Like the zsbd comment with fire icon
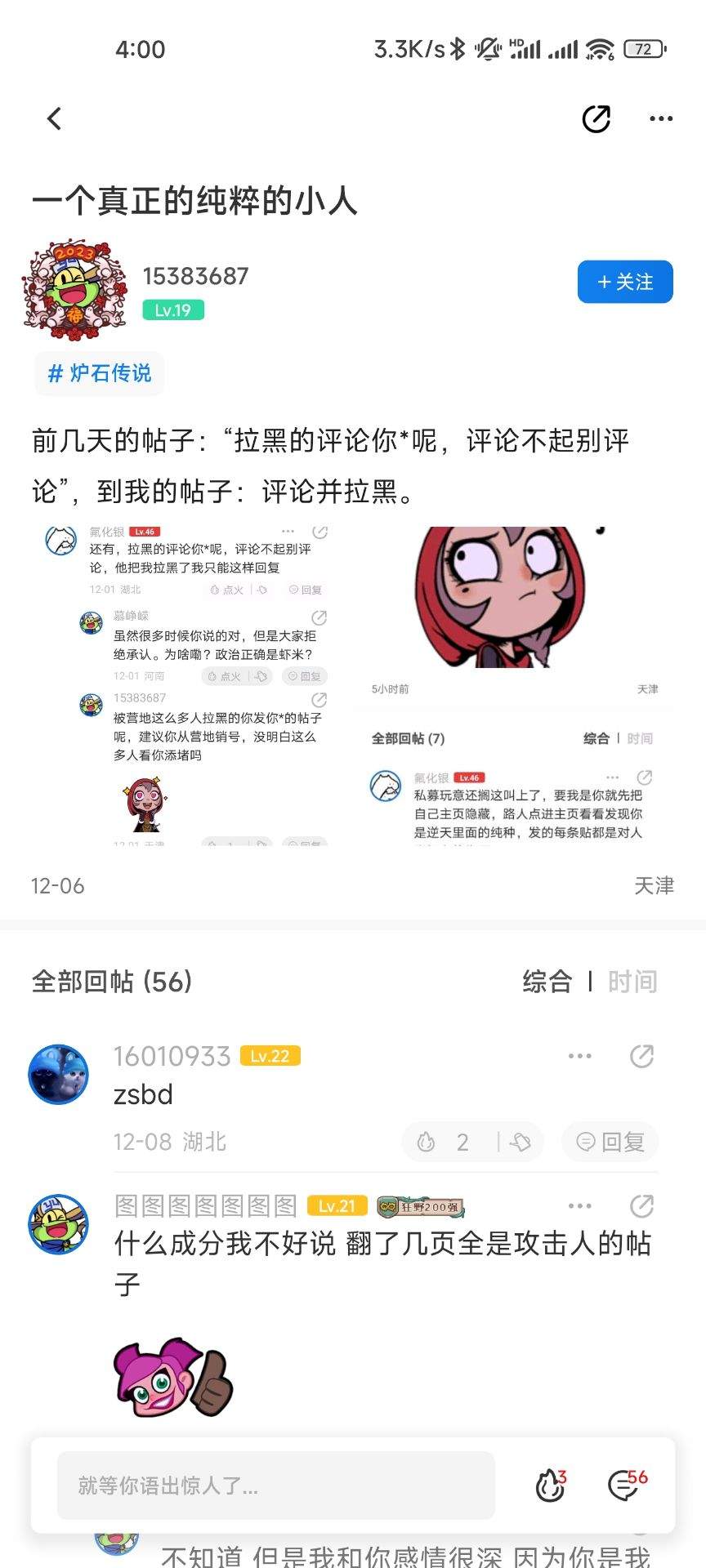The width and height of the screenshot is (706, 1568). coord(427,1142)
